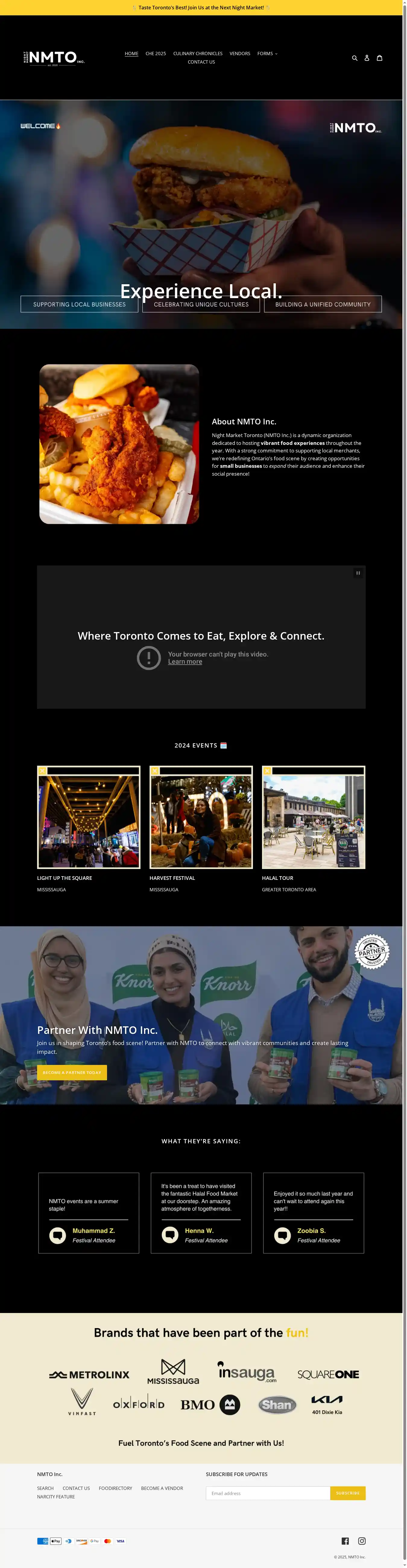Viewport: 407px width, 1568px height.
Task: Tap Become A Partner Today button
Action: (72, 1072)
